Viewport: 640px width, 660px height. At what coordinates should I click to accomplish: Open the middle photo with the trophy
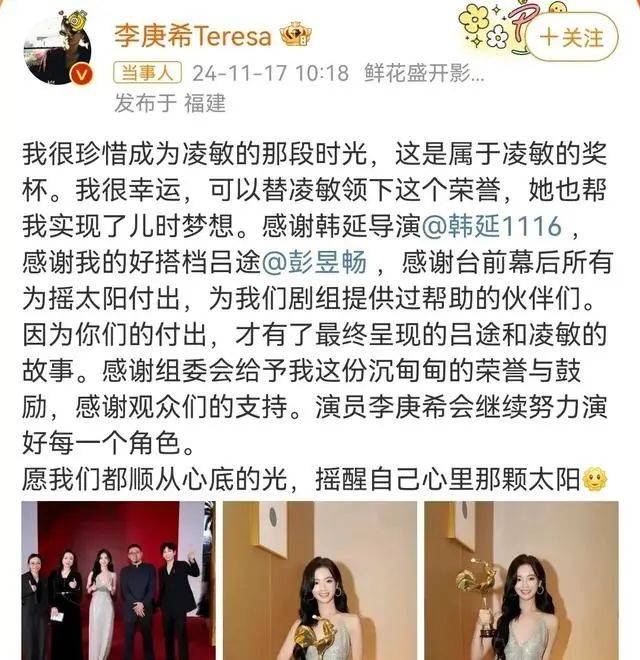pyautogui.click(x=319, y=580)
